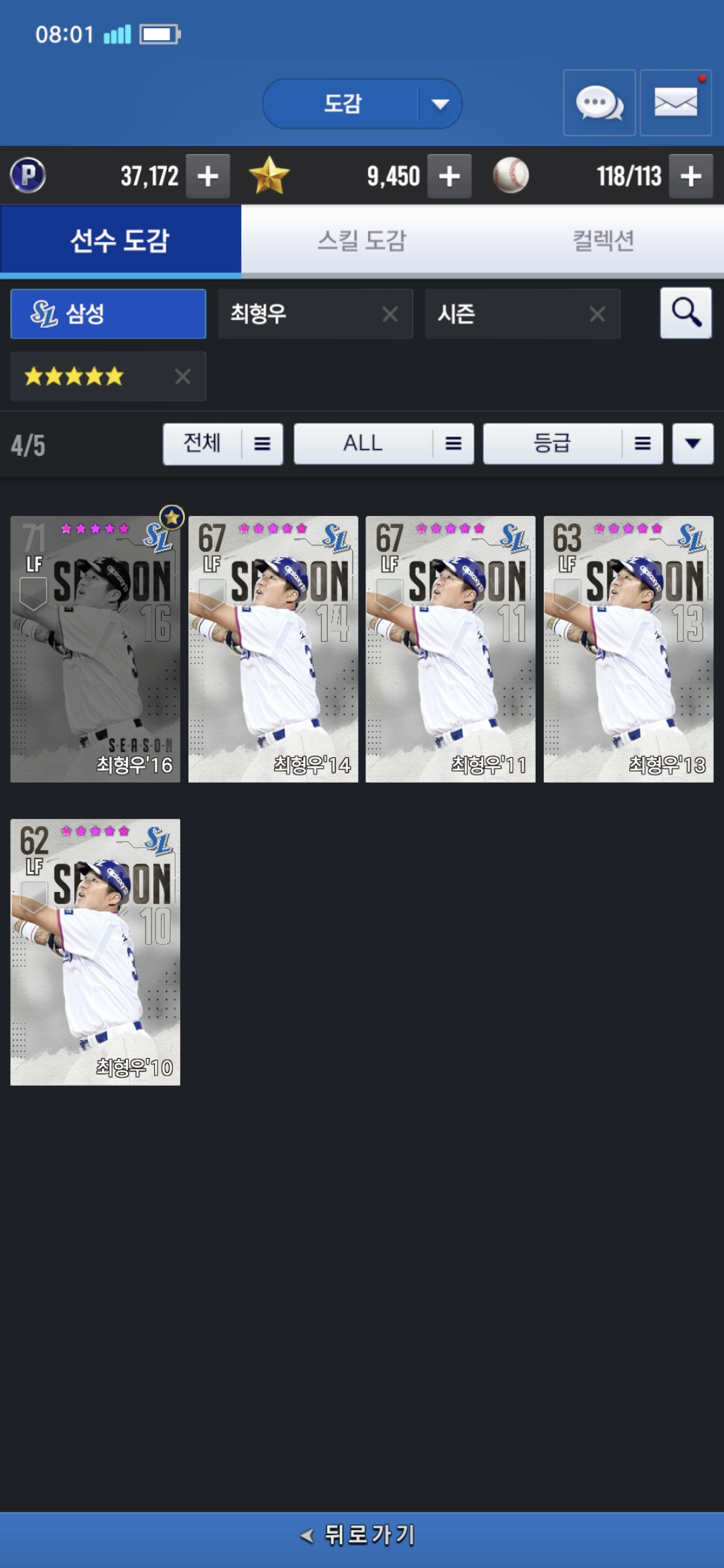Open the chat speech bubble icon
This screenshot has height=1568, width=724.
599,103
